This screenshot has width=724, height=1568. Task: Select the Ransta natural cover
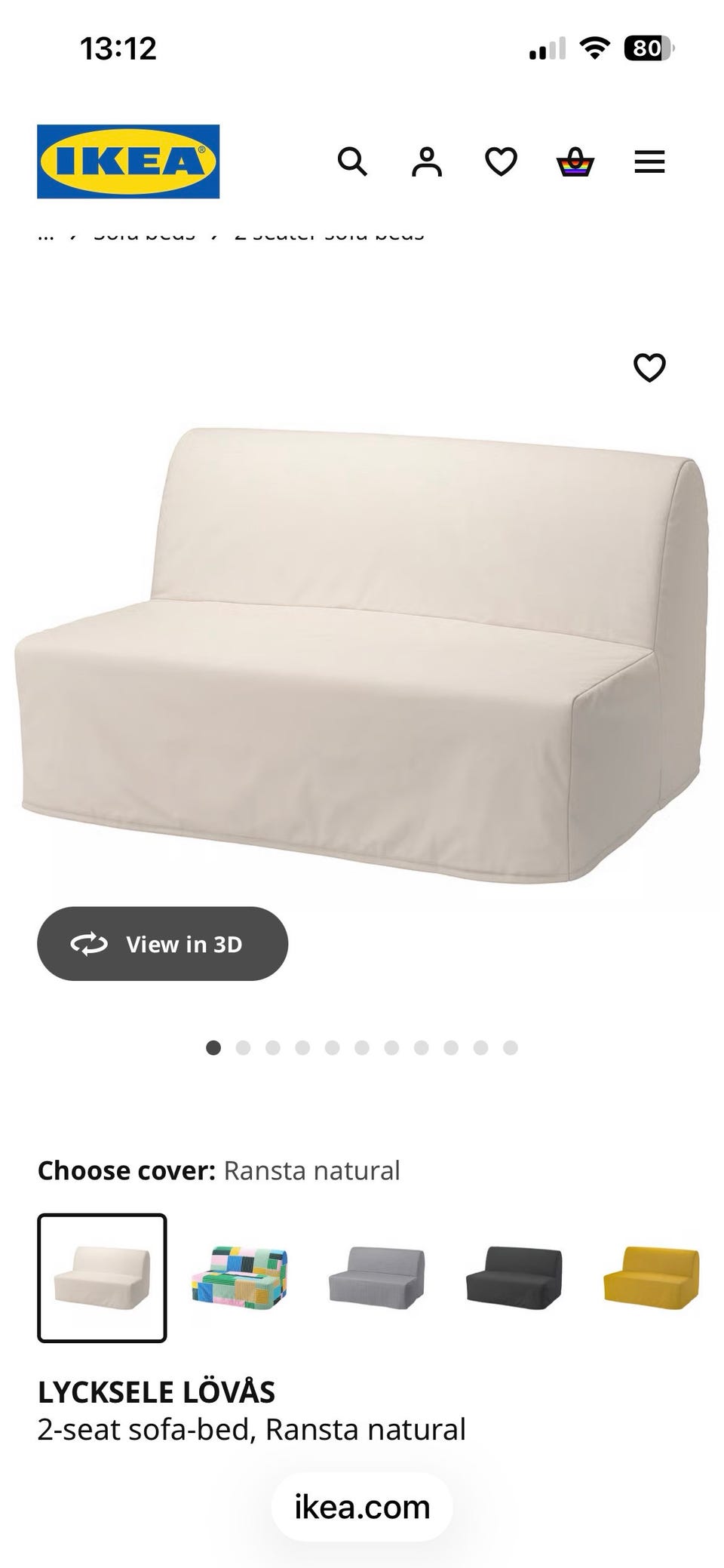coord(102,1277)
